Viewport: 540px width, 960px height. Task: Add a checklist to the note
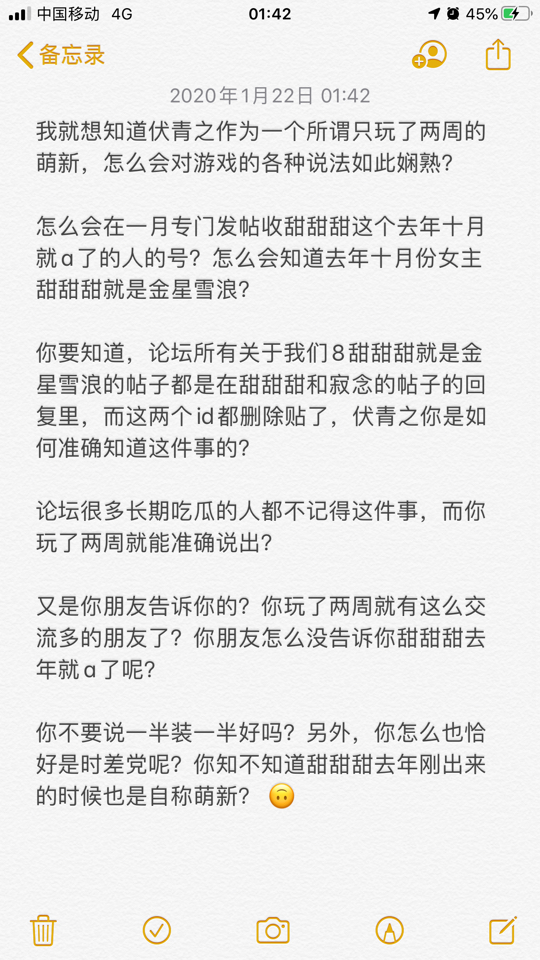[157, 930]
